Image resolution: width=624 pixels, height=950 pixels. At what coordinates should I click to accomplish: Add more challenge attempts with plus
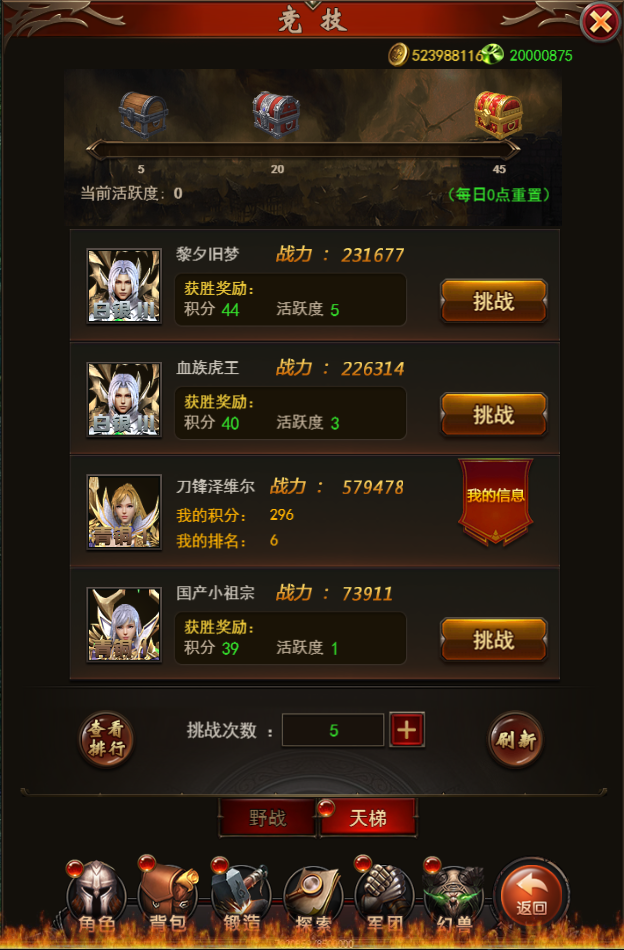407,730
